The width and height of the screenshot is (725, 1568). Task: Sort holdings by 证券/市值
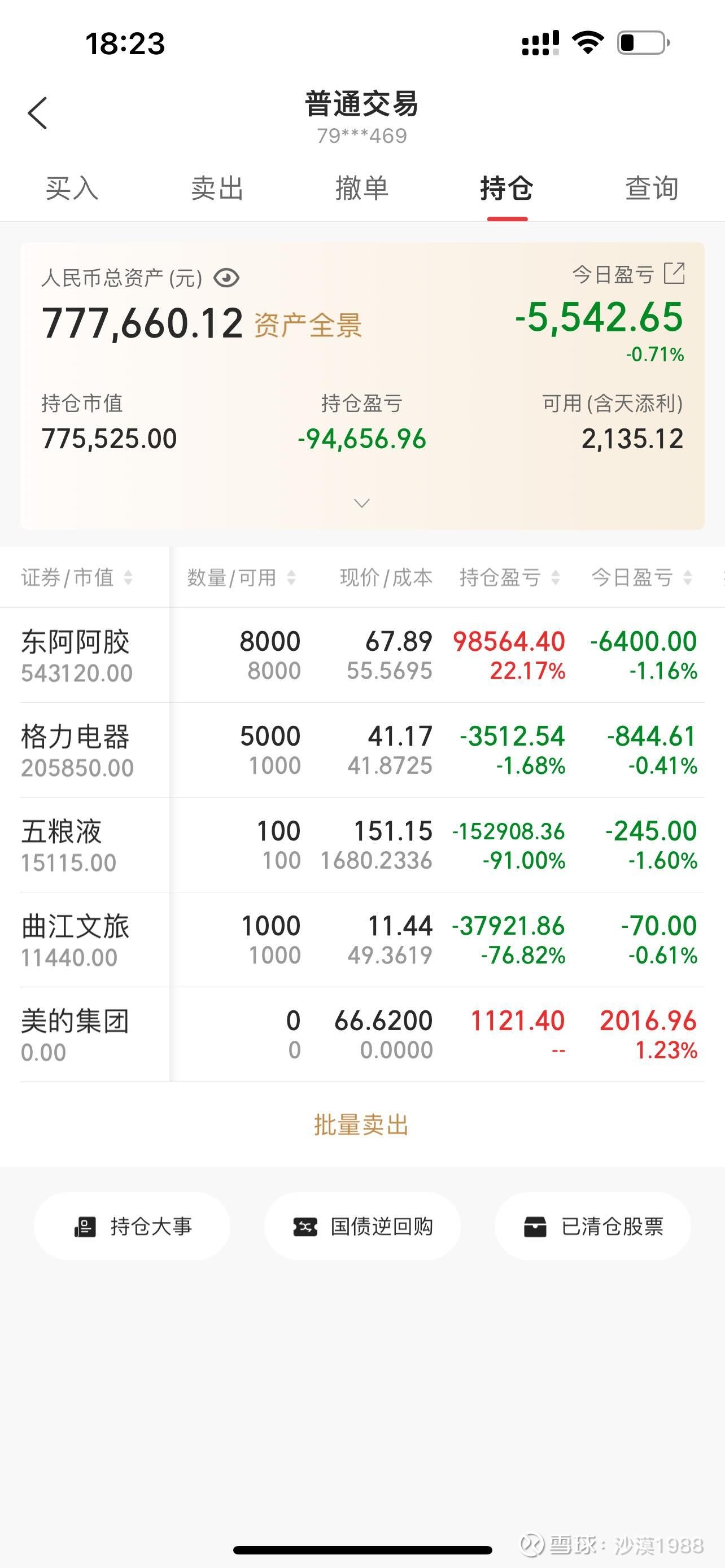(x=77, y=577)
